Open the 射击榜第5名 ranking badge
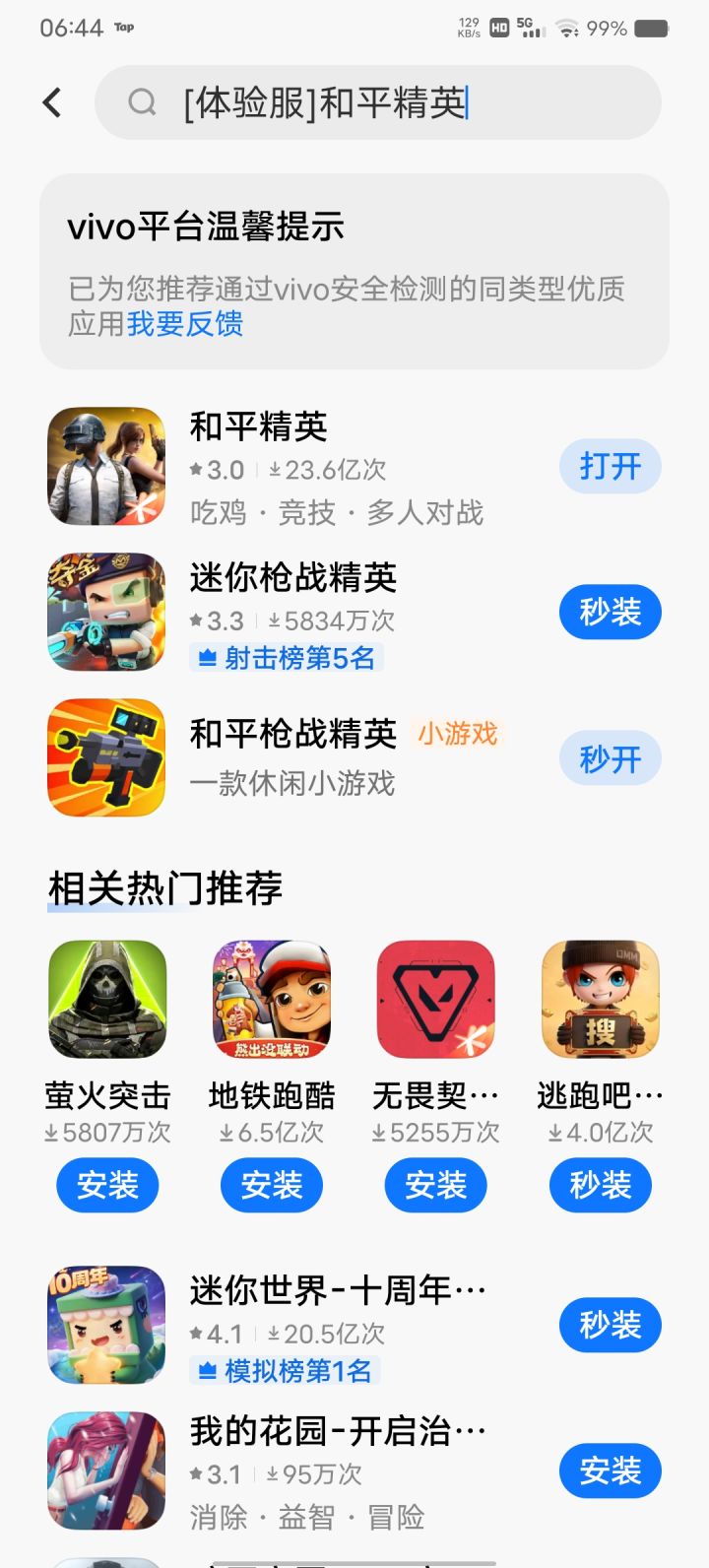Image resolution: width=709 pixels, height=1568 pixels. pos(287,657)
